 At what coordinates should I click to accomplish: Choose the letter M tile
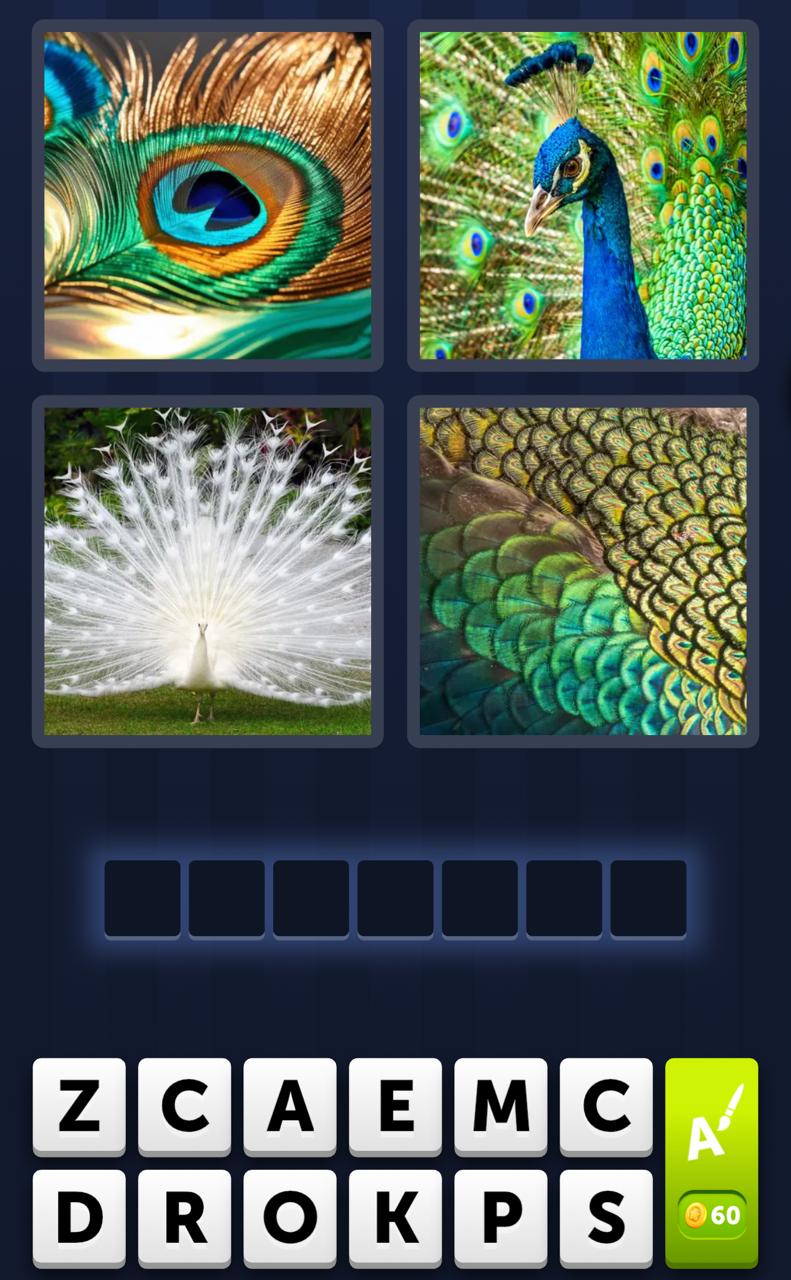(501, 1106)
